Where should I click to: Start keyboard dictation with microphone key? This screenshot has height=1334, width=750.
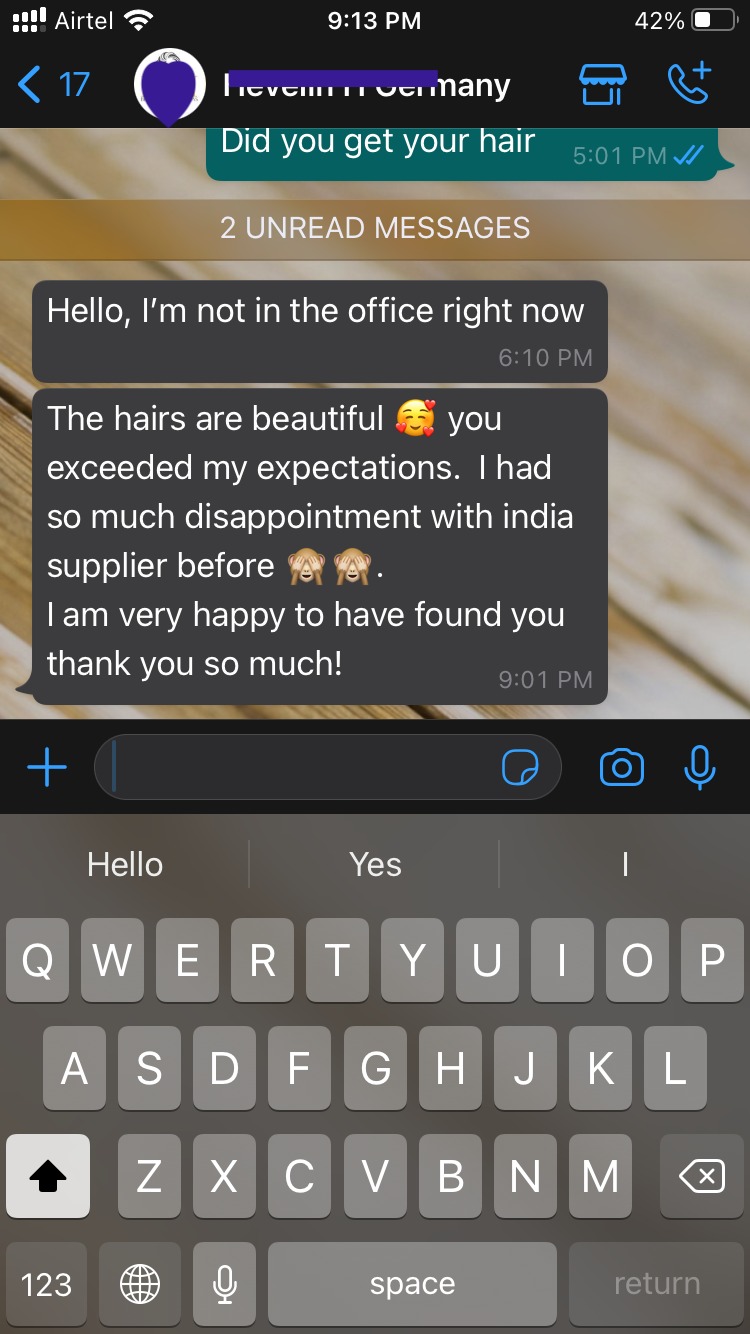(x=225, y=1284)
